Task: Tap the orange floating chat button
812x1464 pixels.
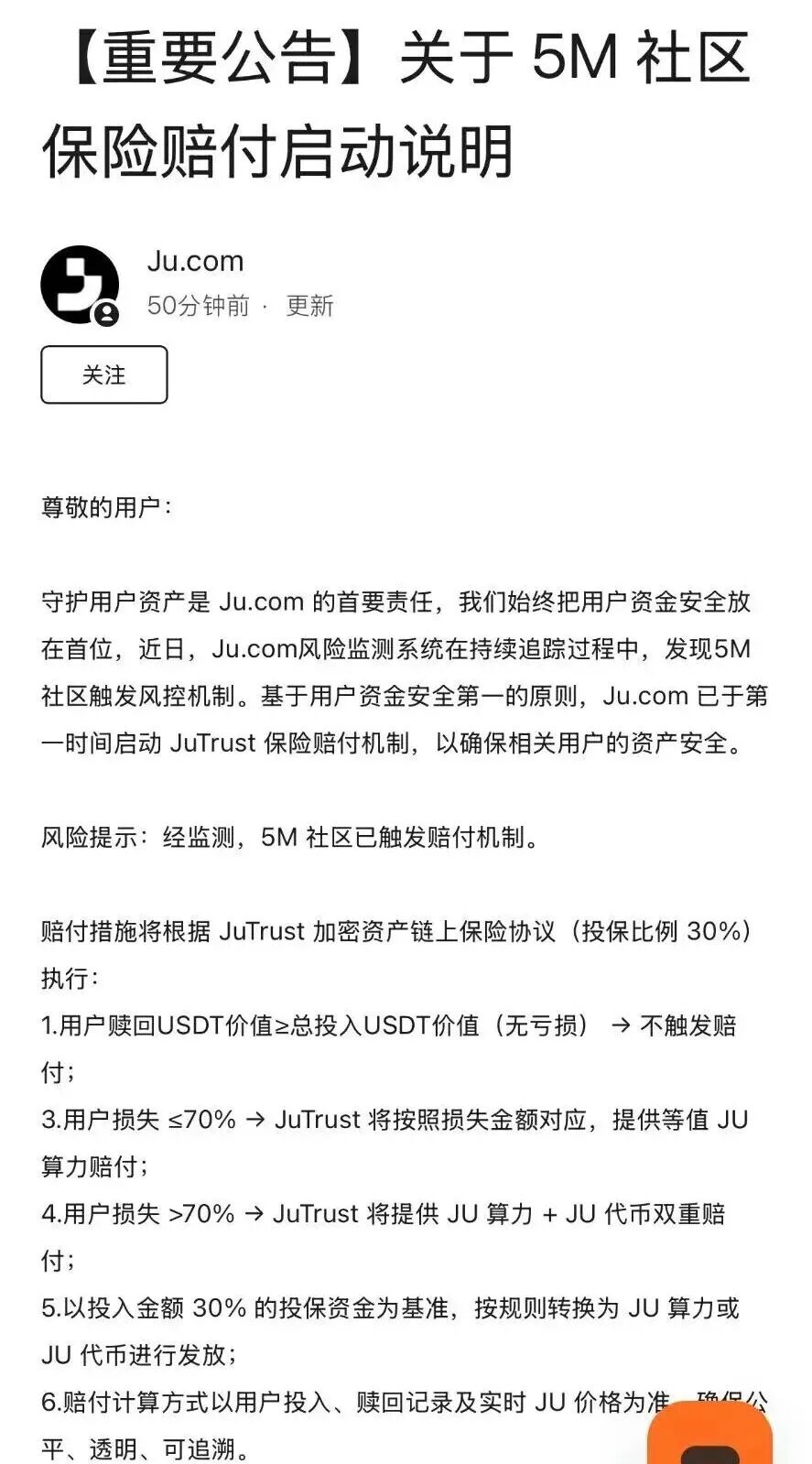Action: tap(710, 1436)
